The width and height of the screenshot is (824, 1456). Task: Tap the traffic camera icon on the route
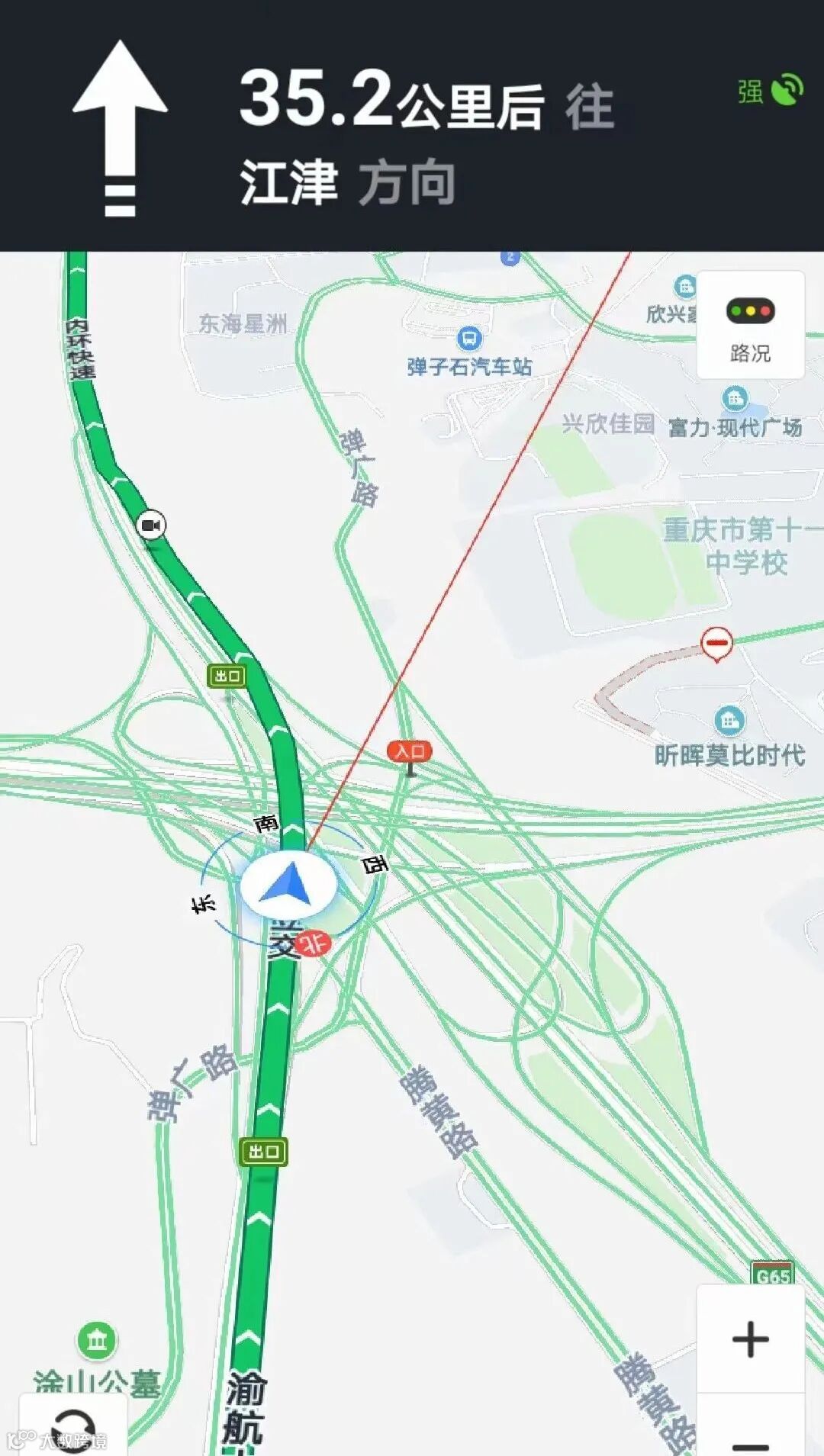pos(151,525)
